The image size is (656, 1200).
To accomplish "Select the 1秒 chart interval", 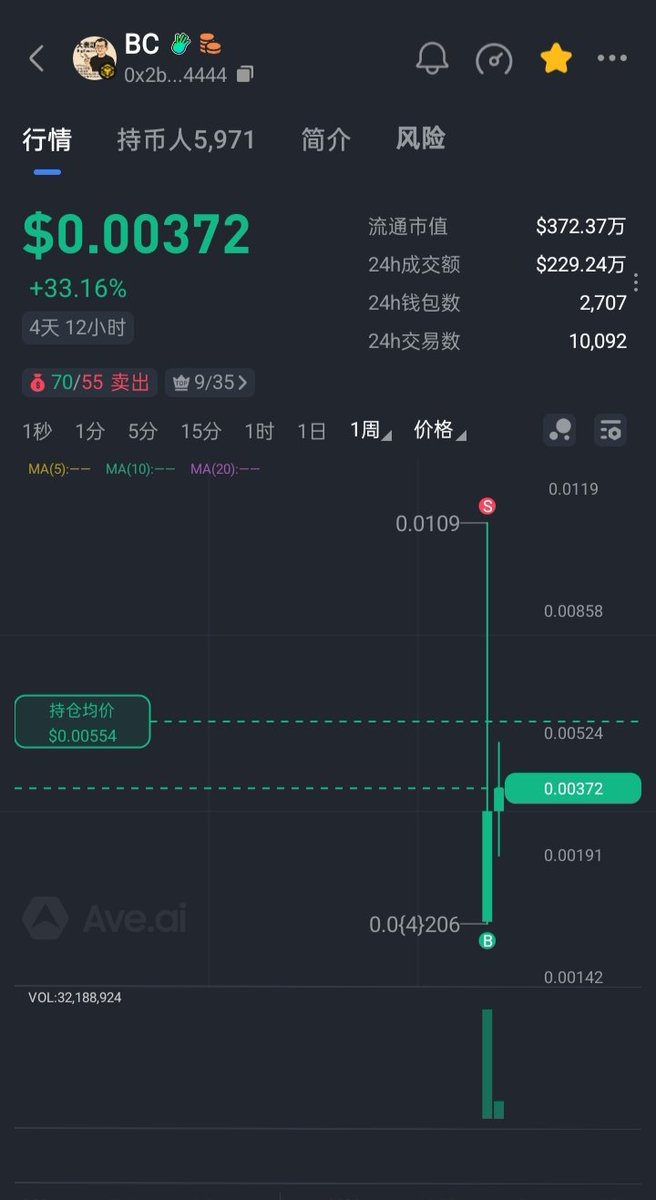I will (37, 431).
